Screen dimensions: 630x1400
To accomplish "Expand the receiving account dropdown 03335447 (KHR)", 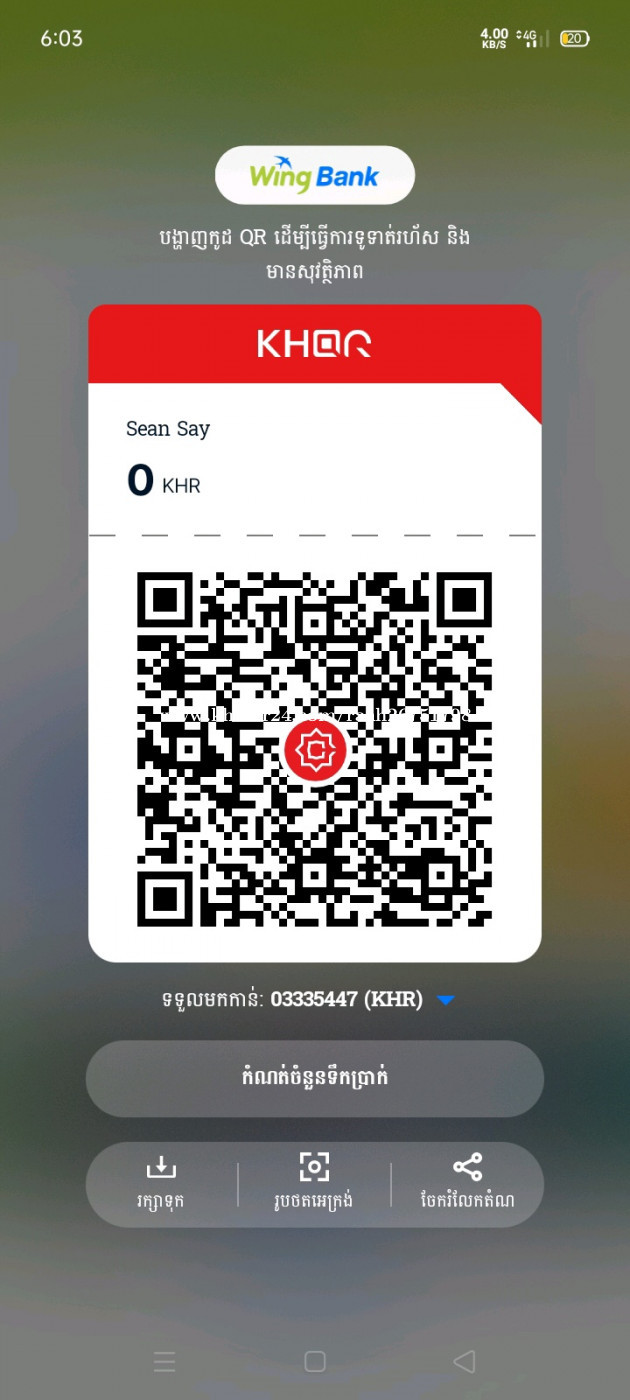I will click(x=446, y=1000).
